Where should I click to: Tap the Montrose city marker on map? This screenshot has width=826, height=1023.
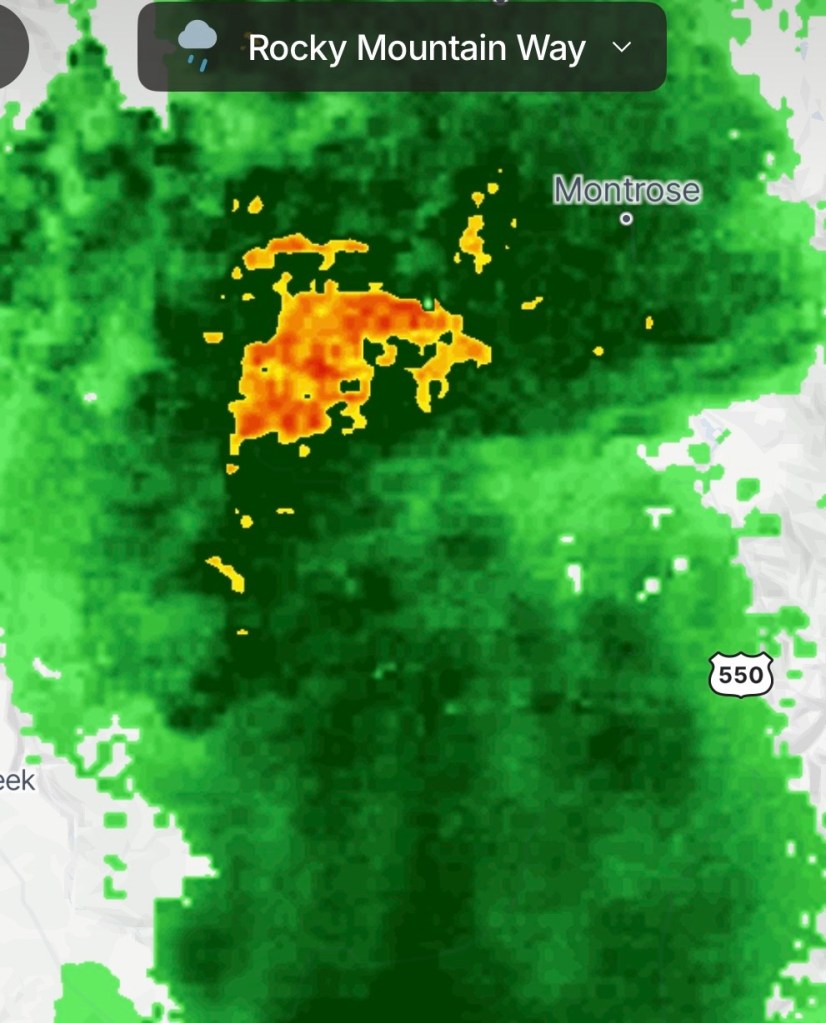click(626, 219)
